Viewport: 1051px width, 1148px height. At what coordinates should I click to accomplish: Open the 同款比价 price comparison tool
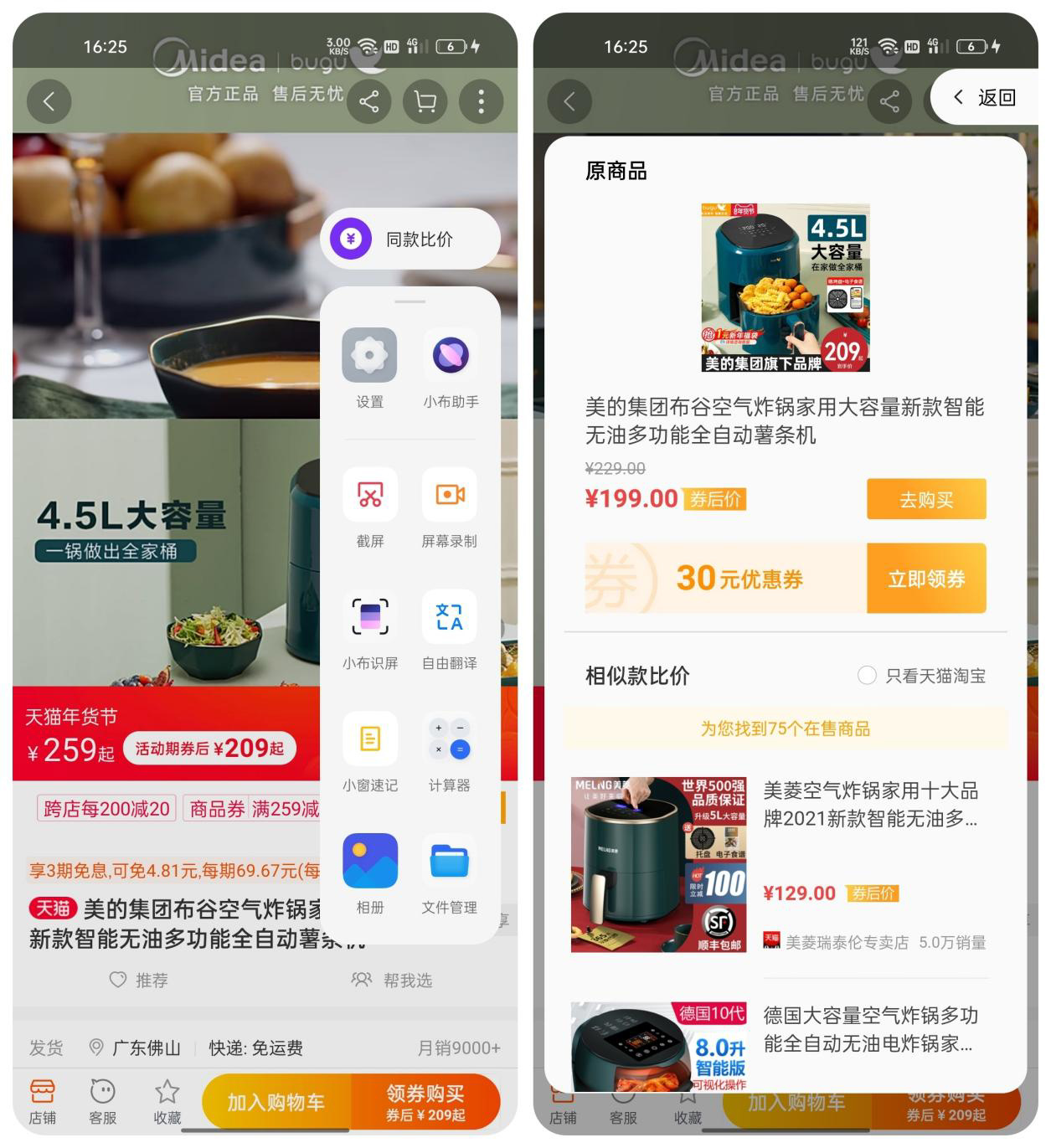click(x=410, y=239)
